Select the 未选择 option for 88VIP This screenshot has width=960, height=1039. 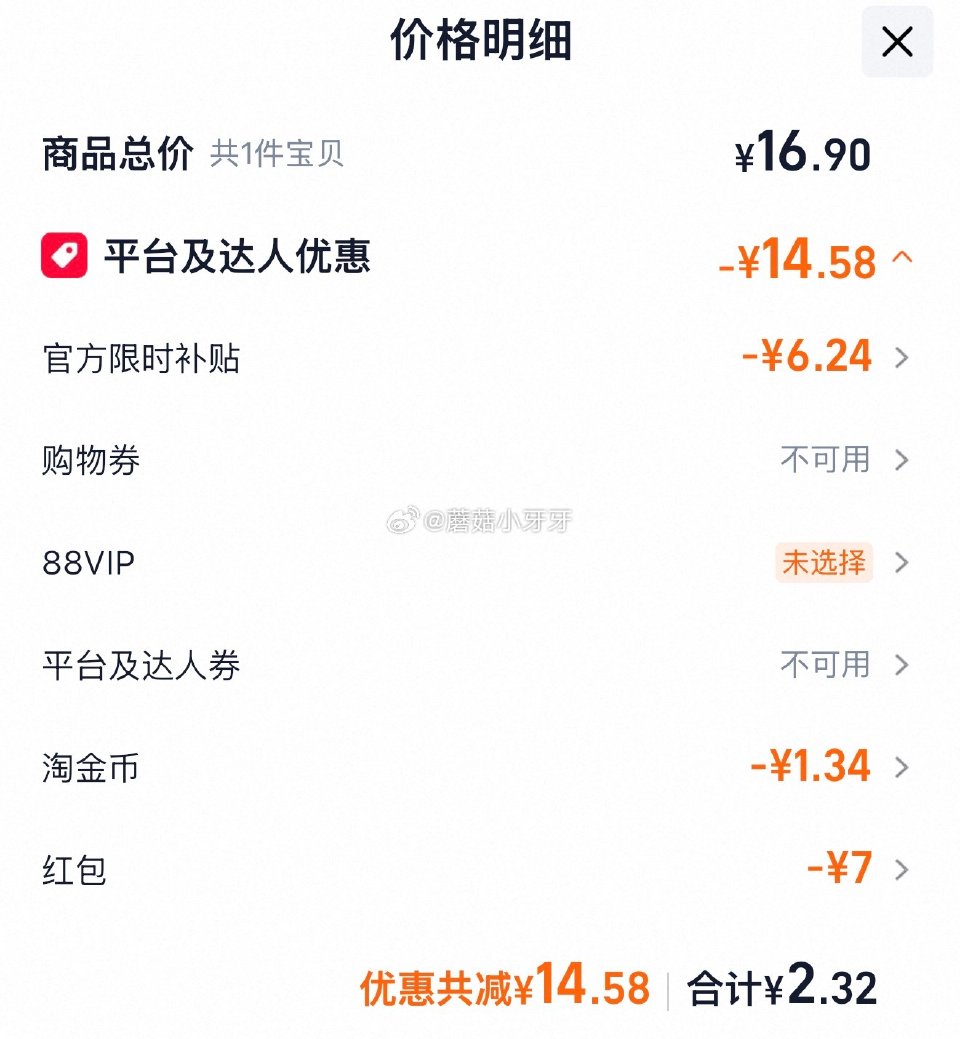pos(822,563)
